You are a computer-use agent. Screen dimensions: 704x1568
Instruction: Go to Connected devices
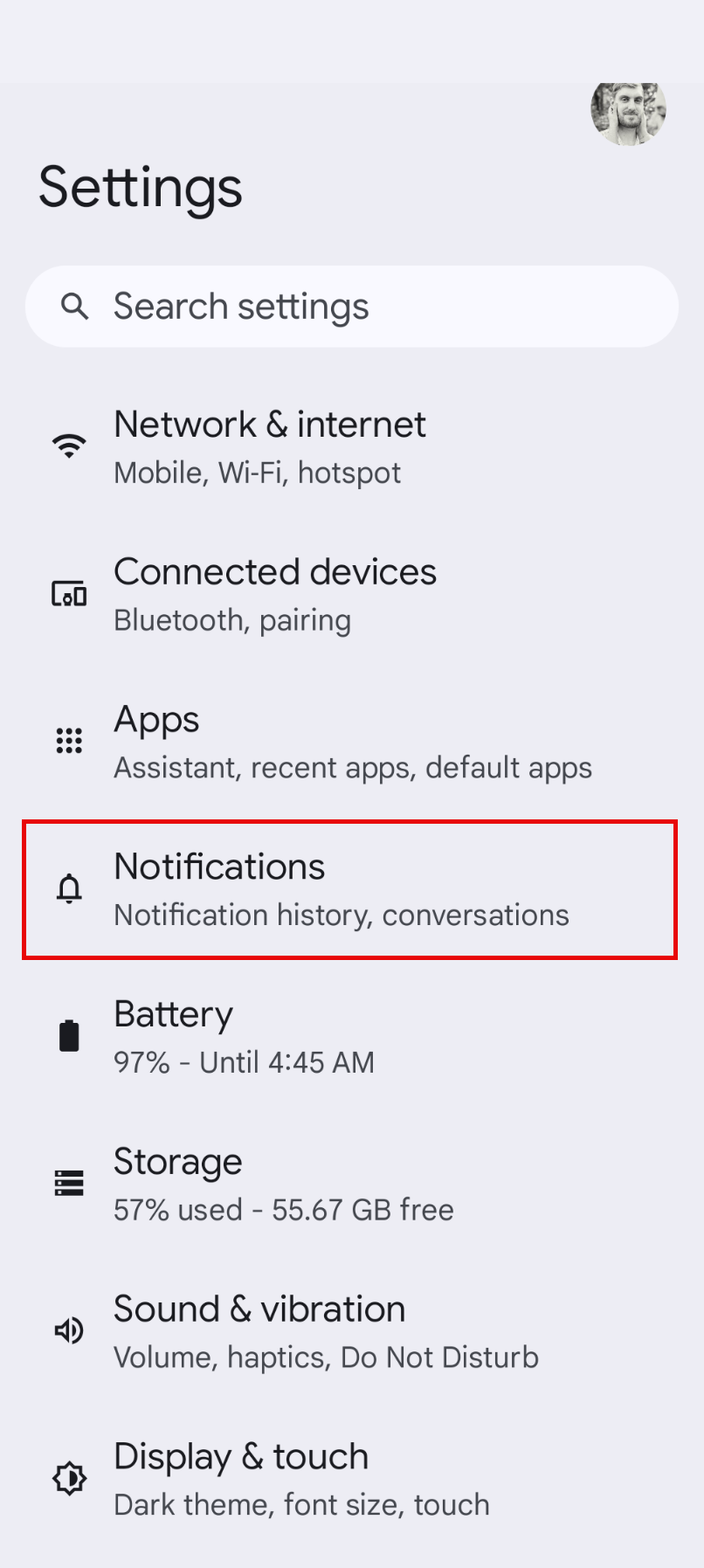(351, 595)
